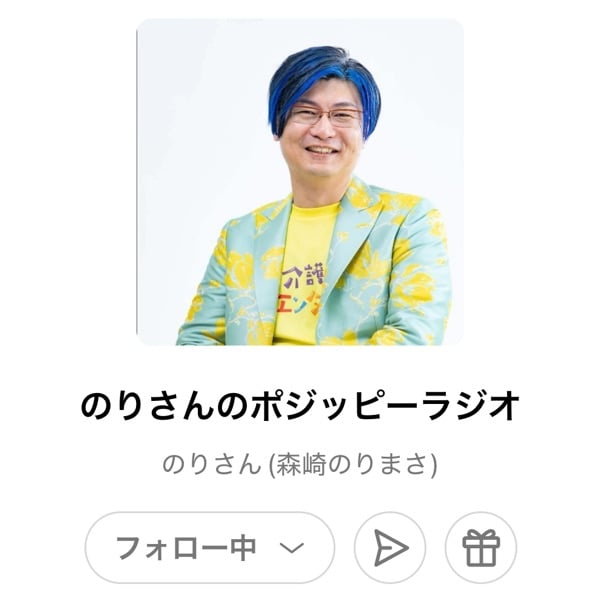Open the フォロー中 follow options dropdown
This screenshot has height=600, width=600.
[x=209, y=548]
